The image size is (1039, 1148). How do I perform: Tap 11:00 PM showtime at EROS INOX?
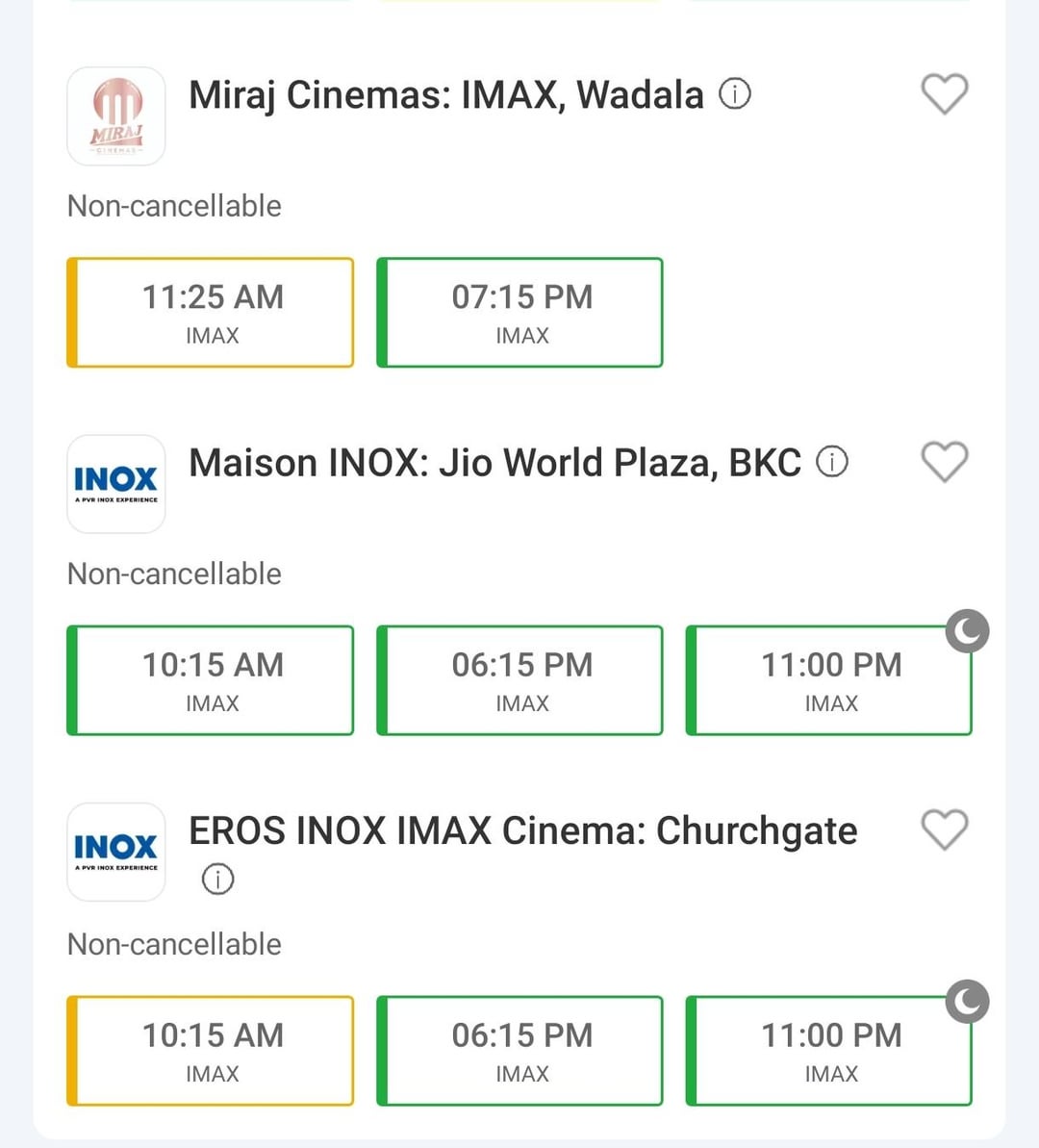tap(829, 1051)
